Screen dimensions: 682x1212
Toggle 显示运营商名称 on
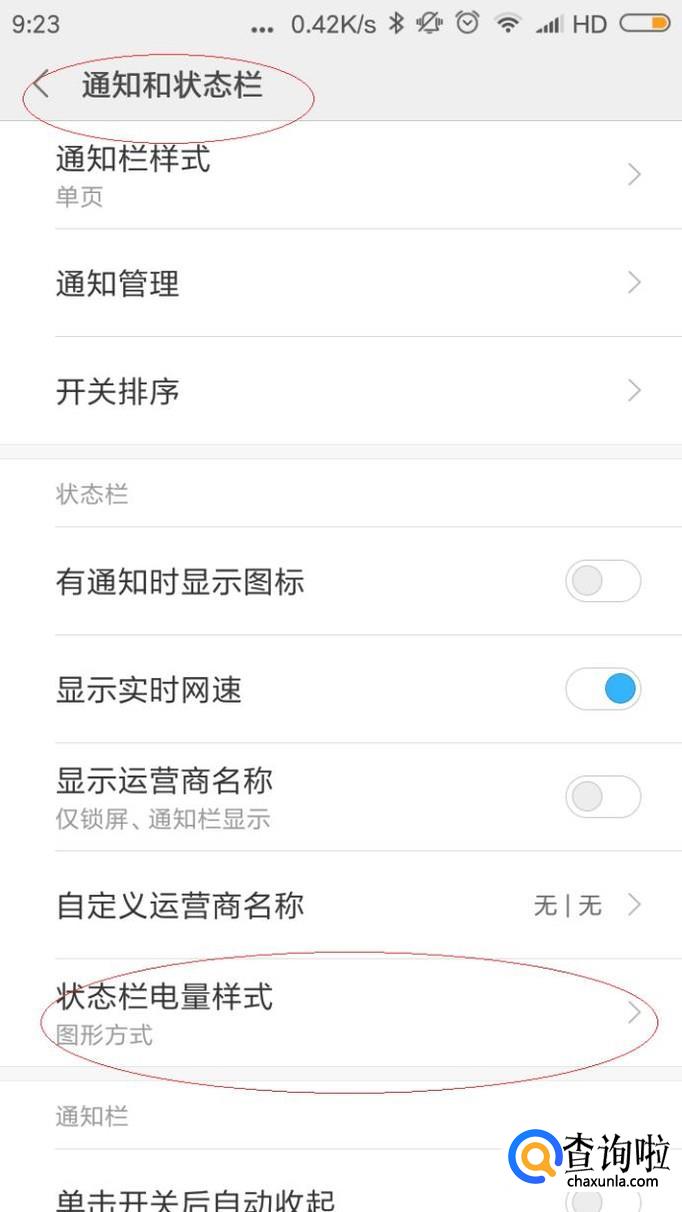602,796
